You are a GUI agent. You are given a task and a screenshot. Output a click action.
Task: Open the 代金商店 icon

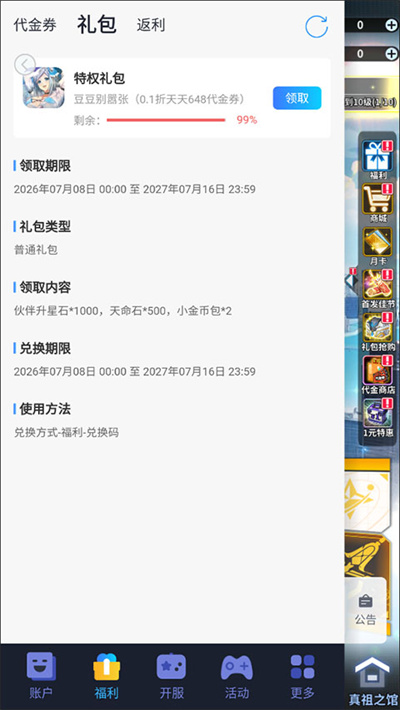pos(378,374)
